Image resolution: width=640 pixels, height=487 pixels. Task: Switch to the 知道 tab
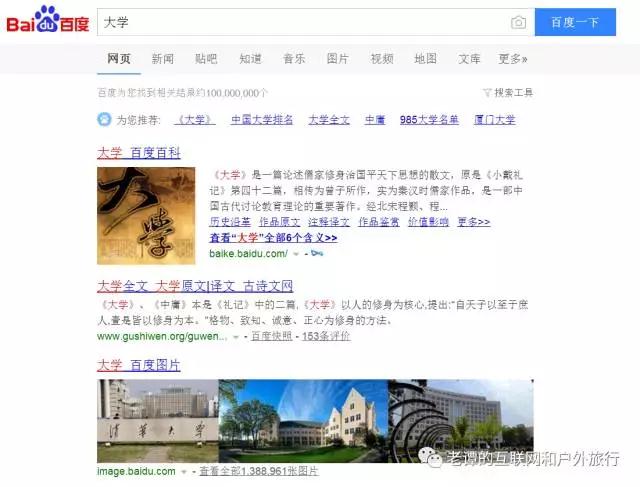(250, 59)
